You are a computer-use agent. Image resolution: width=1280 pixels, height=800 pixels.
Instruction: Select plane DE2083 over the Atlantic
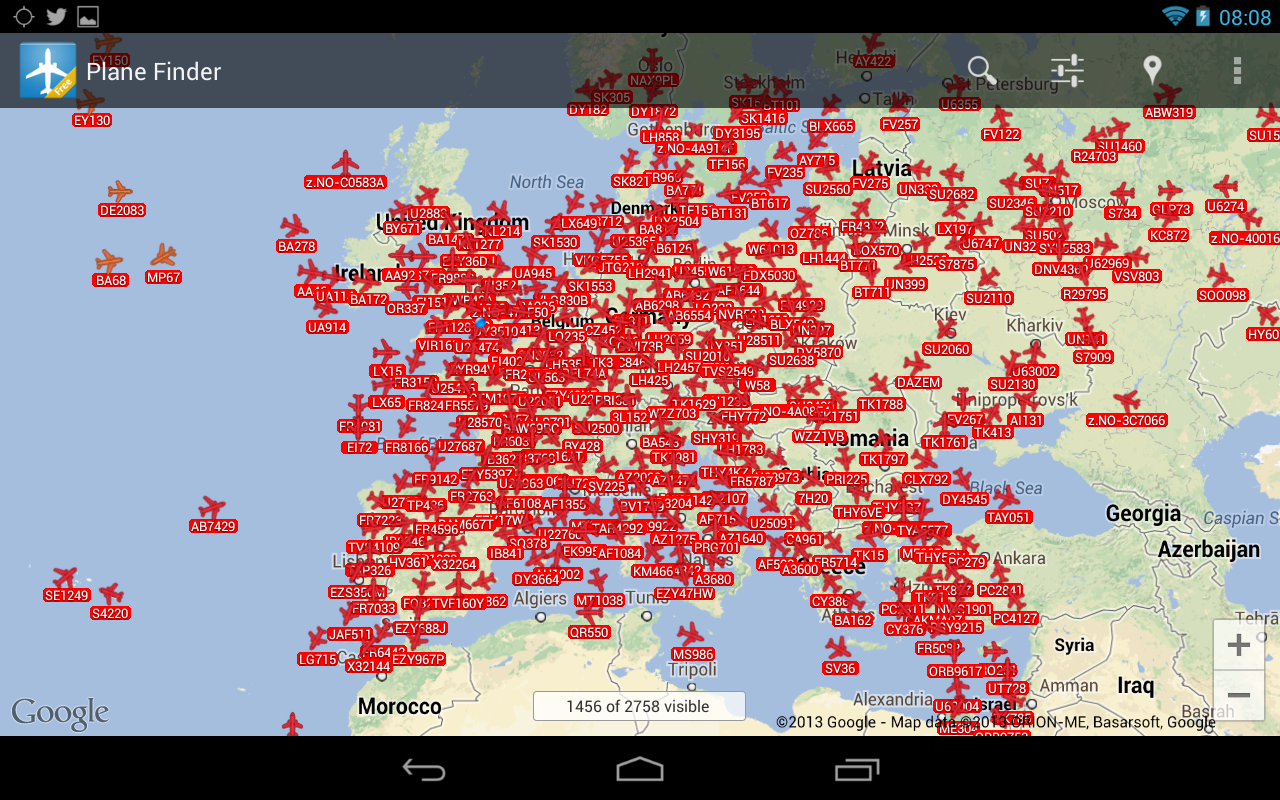[x=120, y=191]
